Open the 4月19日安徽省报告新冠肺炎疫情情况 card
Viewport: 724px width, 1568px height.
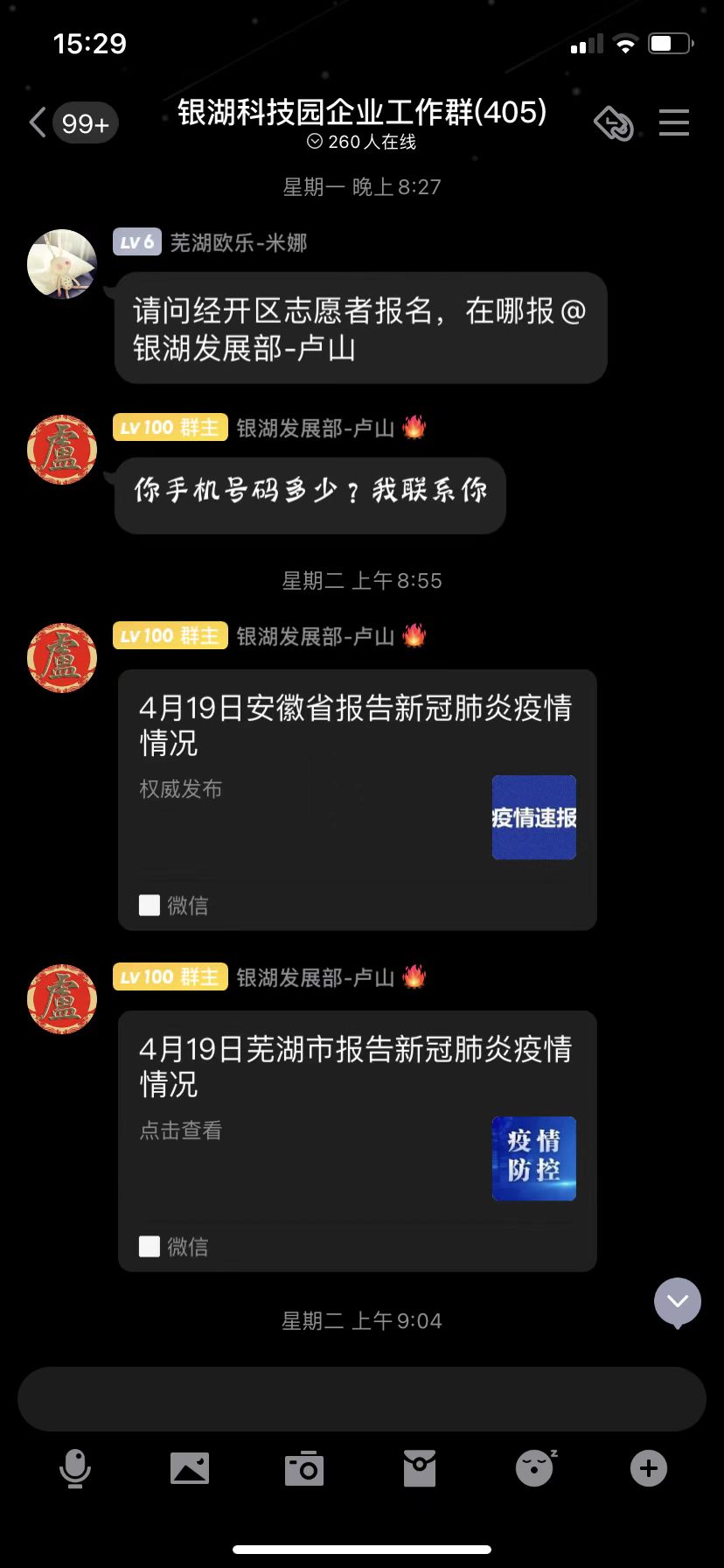(x=358, y=800)
